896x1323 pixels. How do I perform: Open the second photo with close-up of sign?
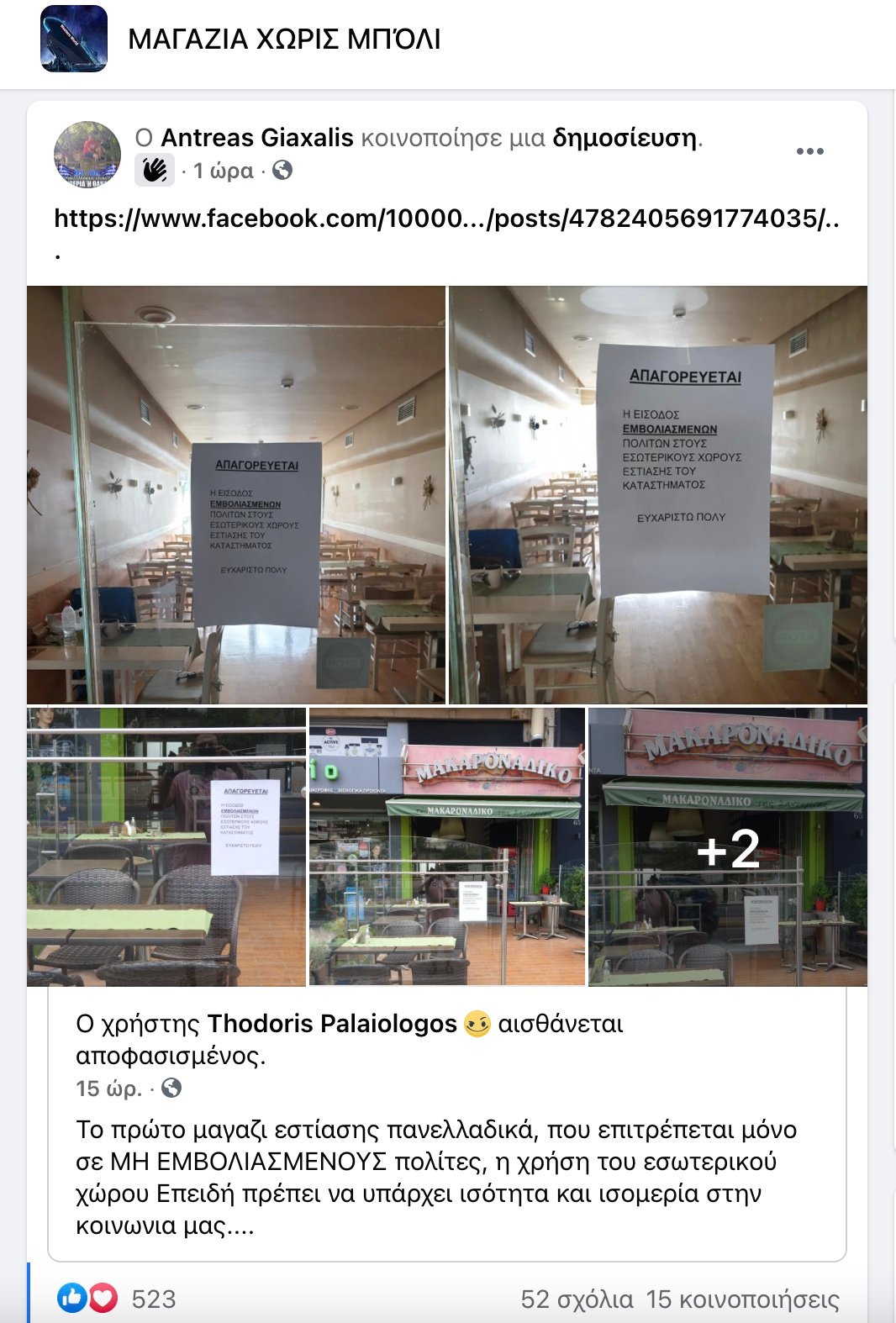(x=658, y=494)
